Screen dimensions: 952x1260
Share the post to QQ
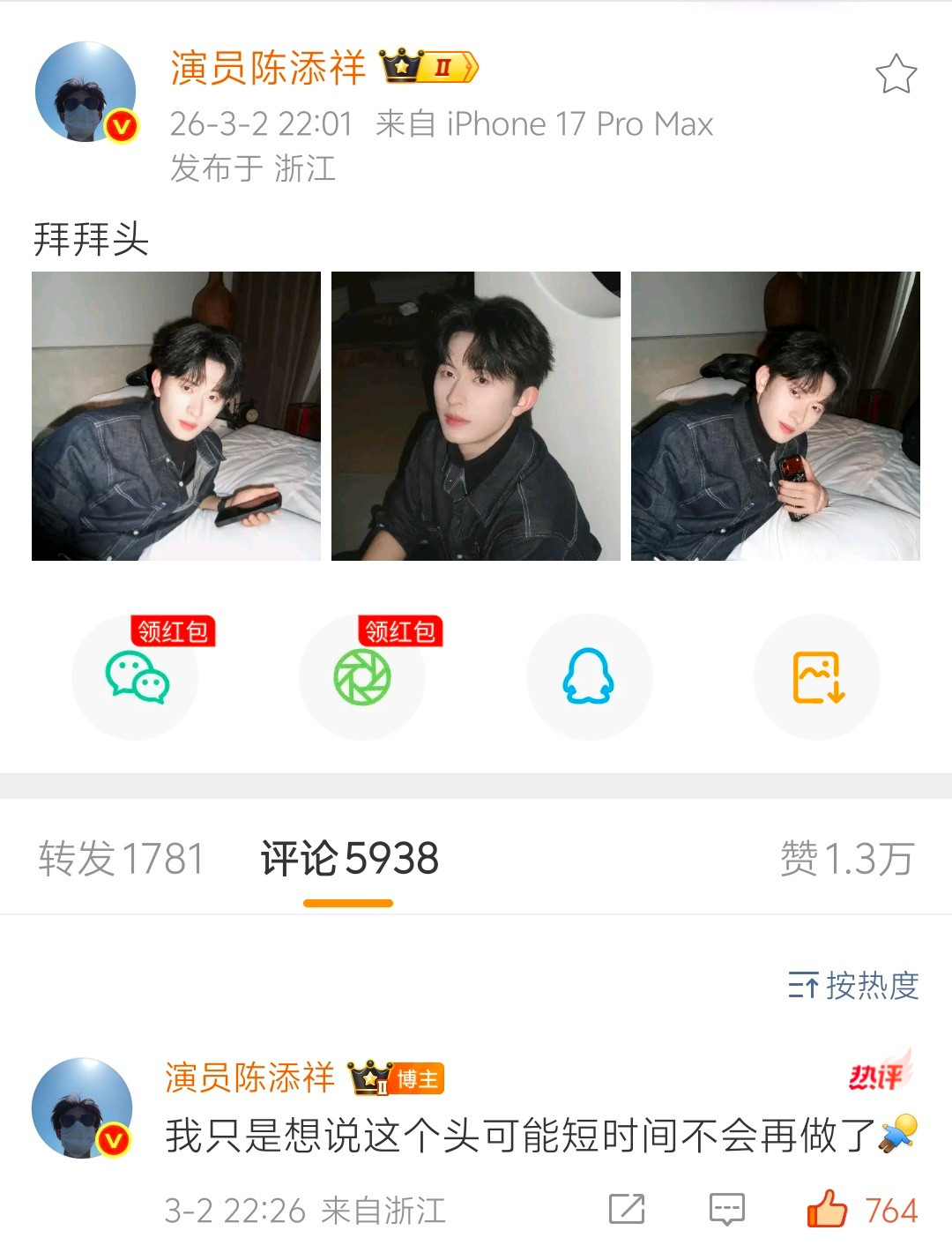[x=590, y=677]
